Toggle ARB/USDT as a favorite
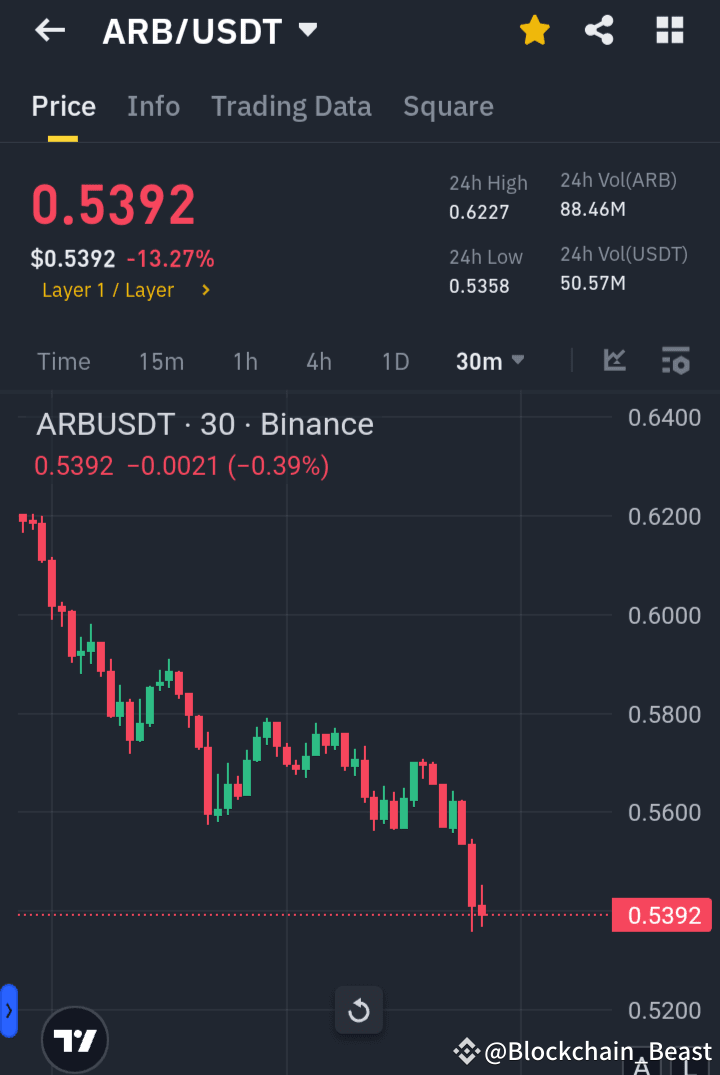 tap(534, 30)
